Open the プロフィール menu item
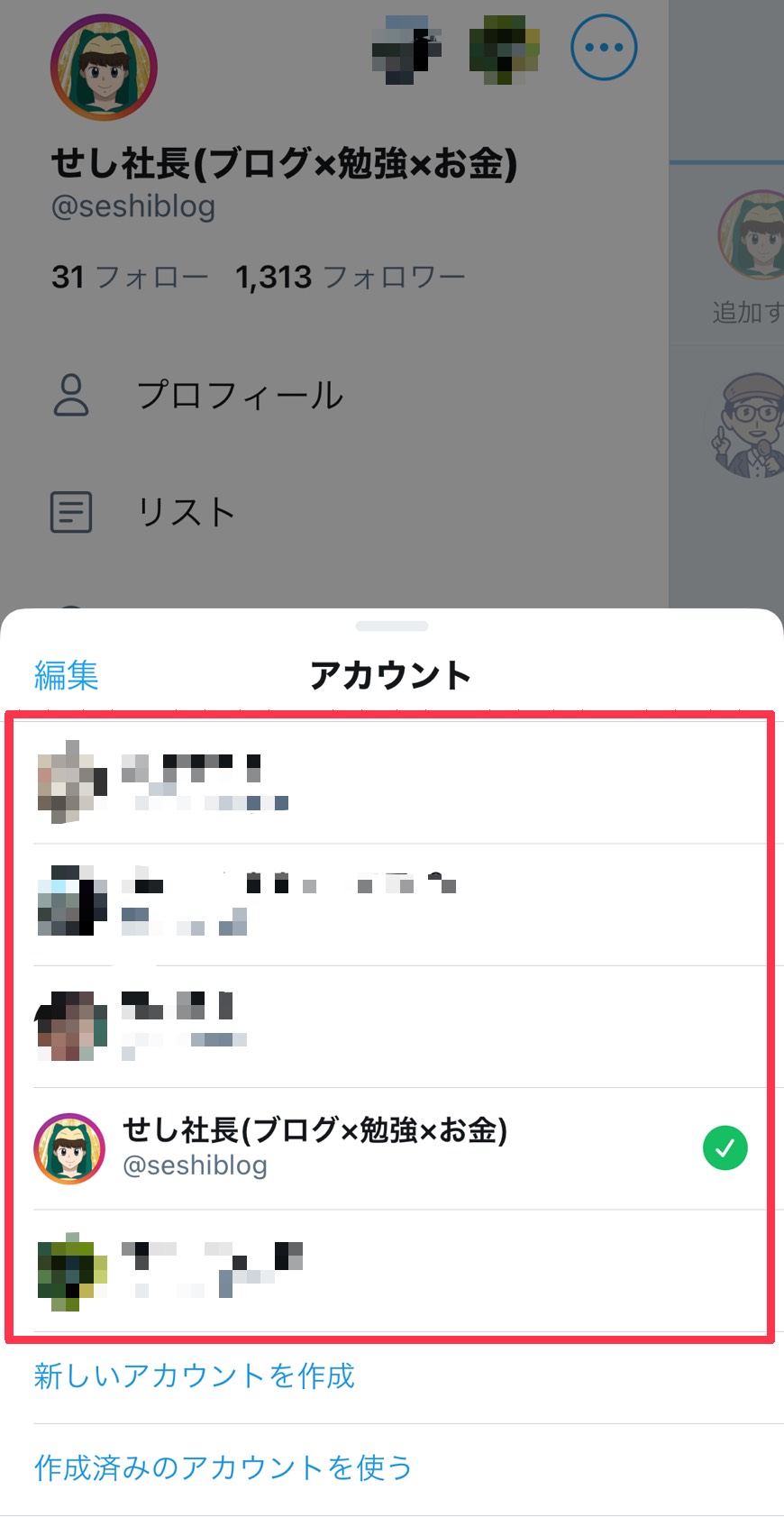 [x=242, y=394]
